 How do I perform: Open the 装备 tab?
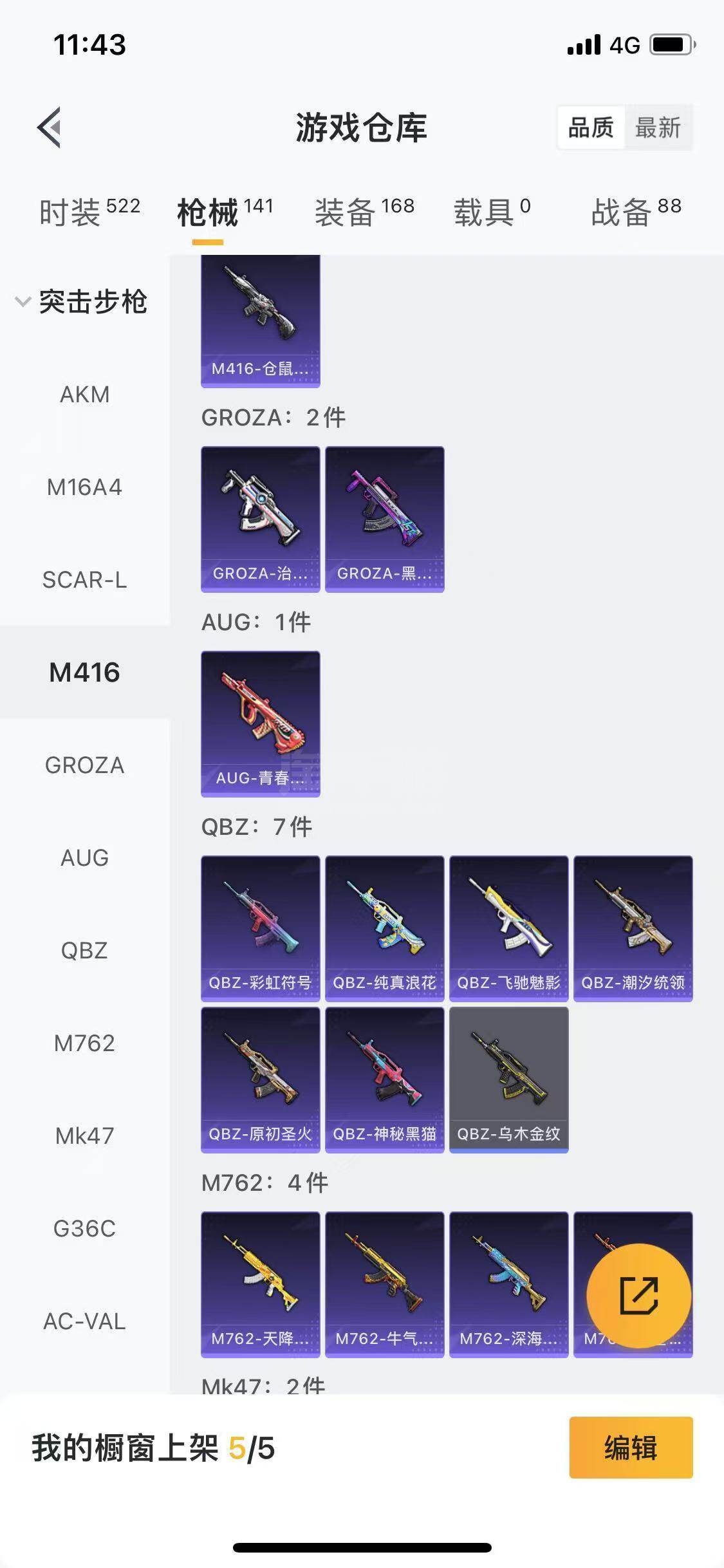pos(364,212)
